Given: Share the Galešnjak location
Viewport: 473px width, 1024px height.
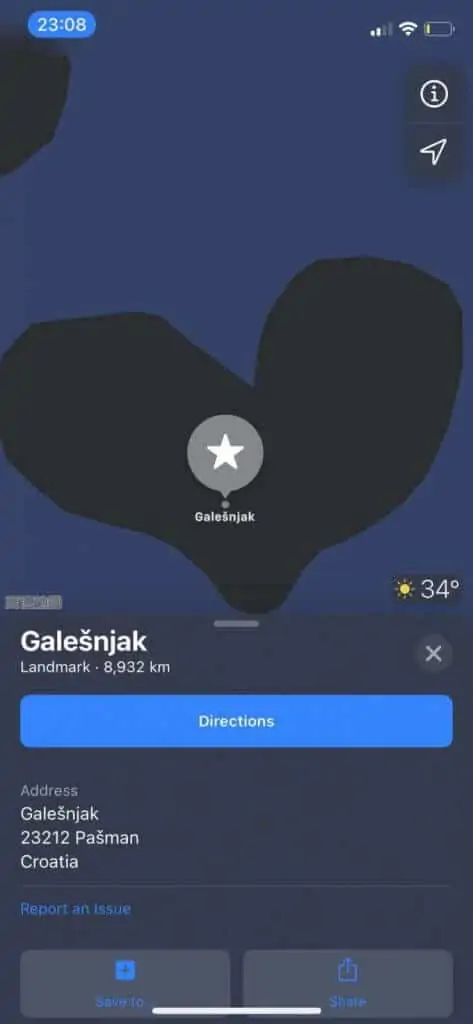Looking at the screenshot, I should click(x=348, y=983).
